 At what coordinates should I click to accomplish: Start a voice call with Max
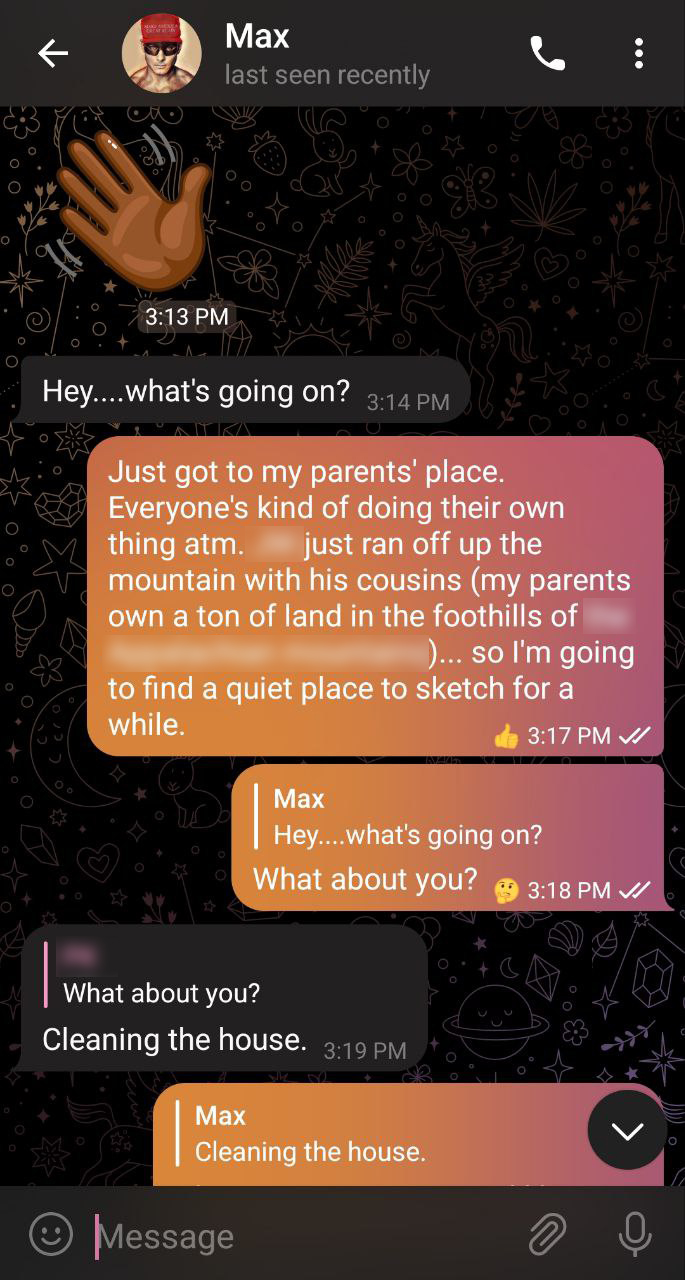(x=547, y=54)
